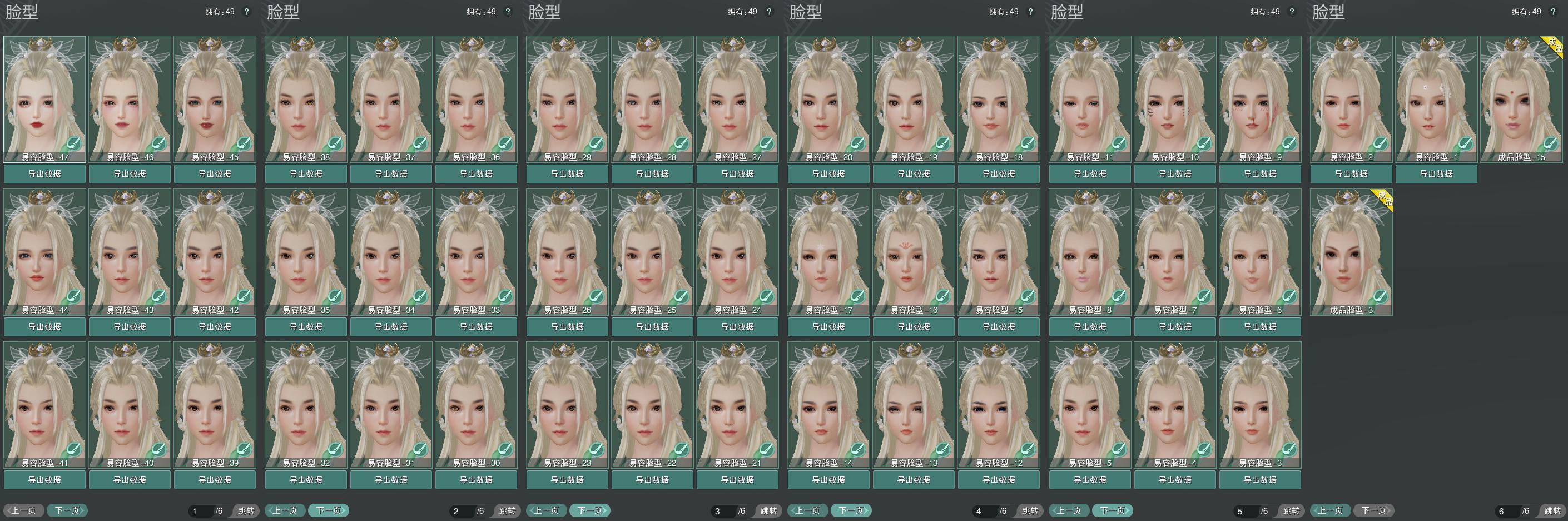This screenshot has height=521, width=1568.
Task: Tap 跳转 beside the page 3 field
Action: [768, 510]
